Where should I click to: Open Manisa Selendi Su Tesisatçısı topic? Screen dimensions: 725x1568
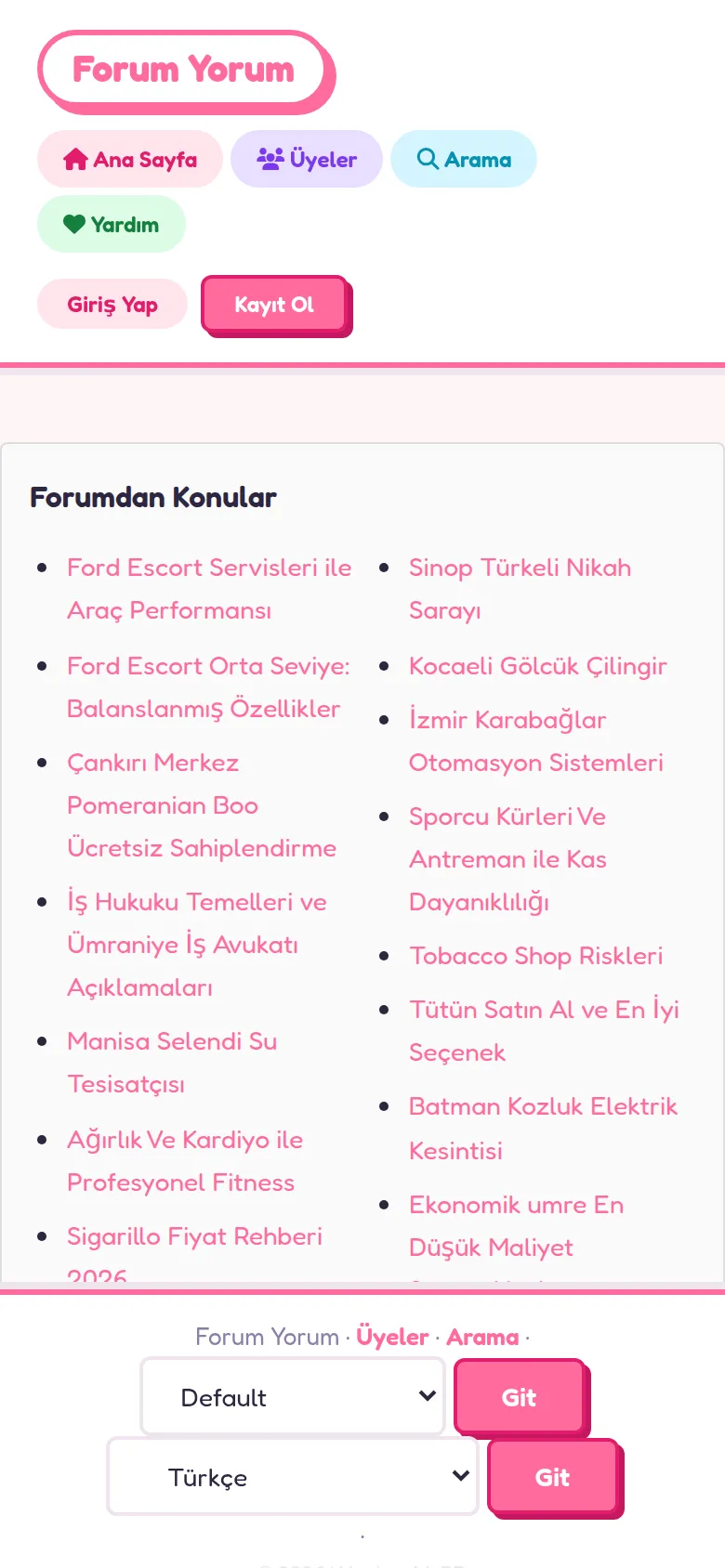click(x=172, y=1063)
